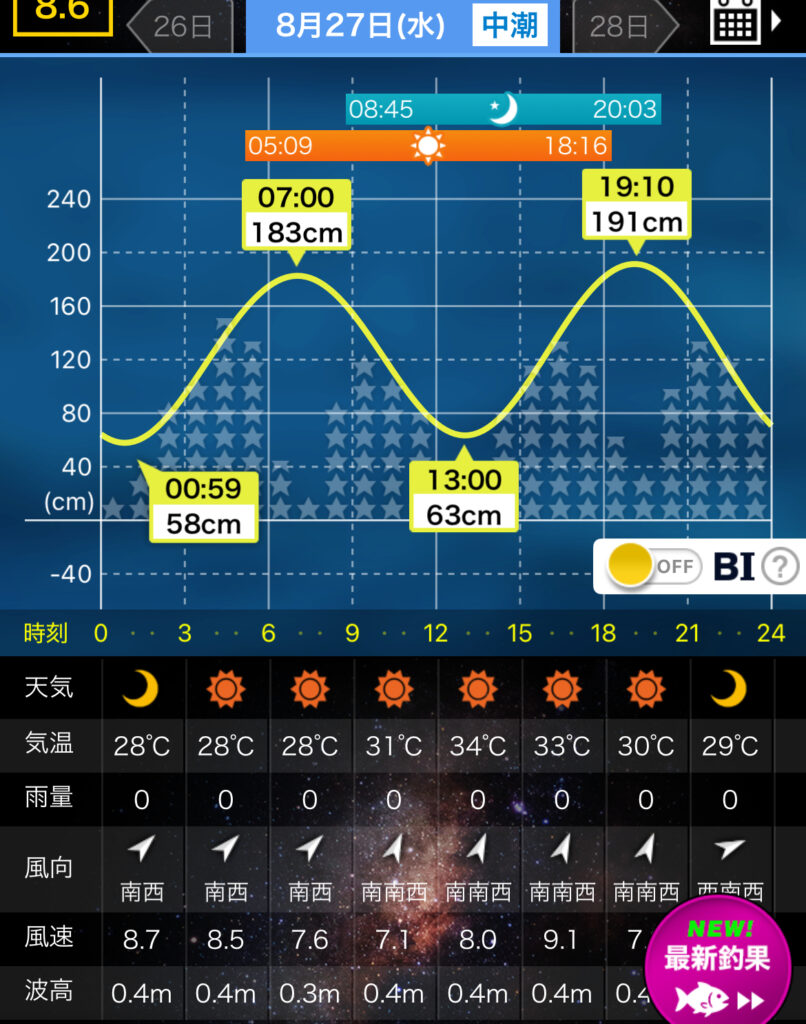Open the BI help question mark
Image resolution: width=806 pixels, height=1024 pixels.
pyautogui.click(x=780, y=567)
